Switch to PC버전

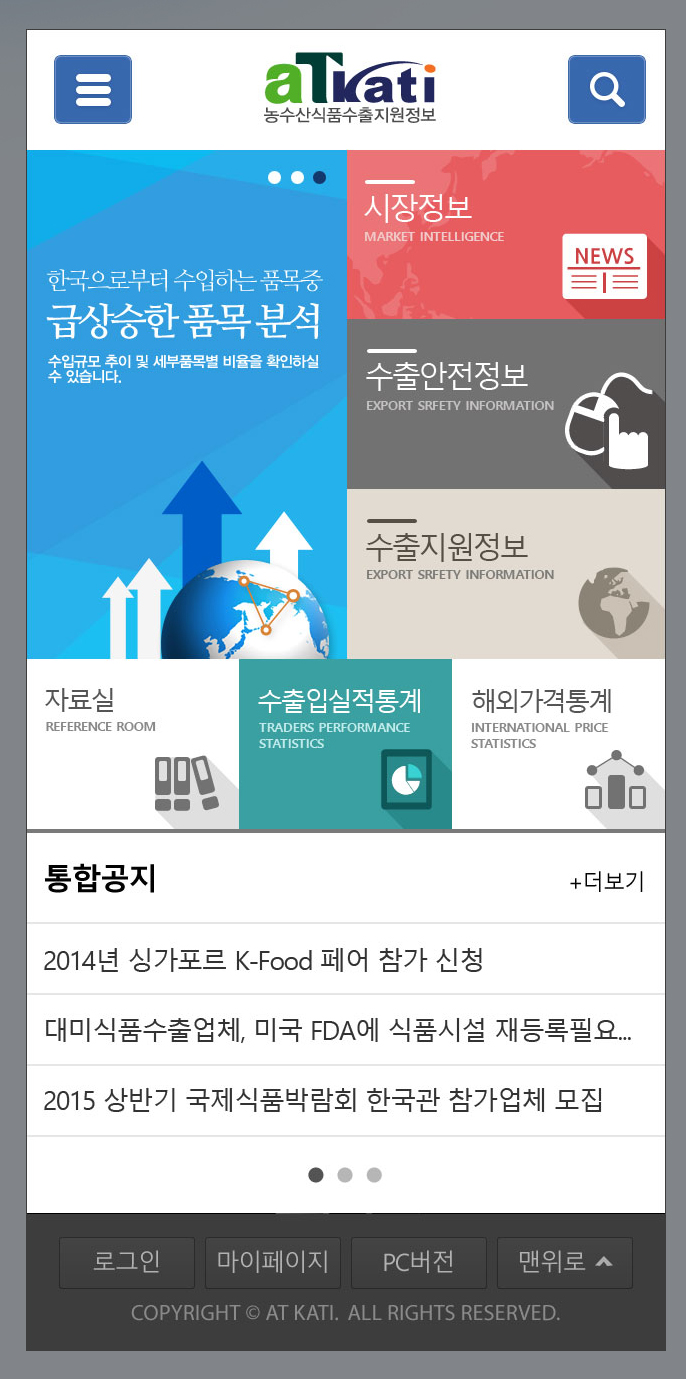point(418,1262)
